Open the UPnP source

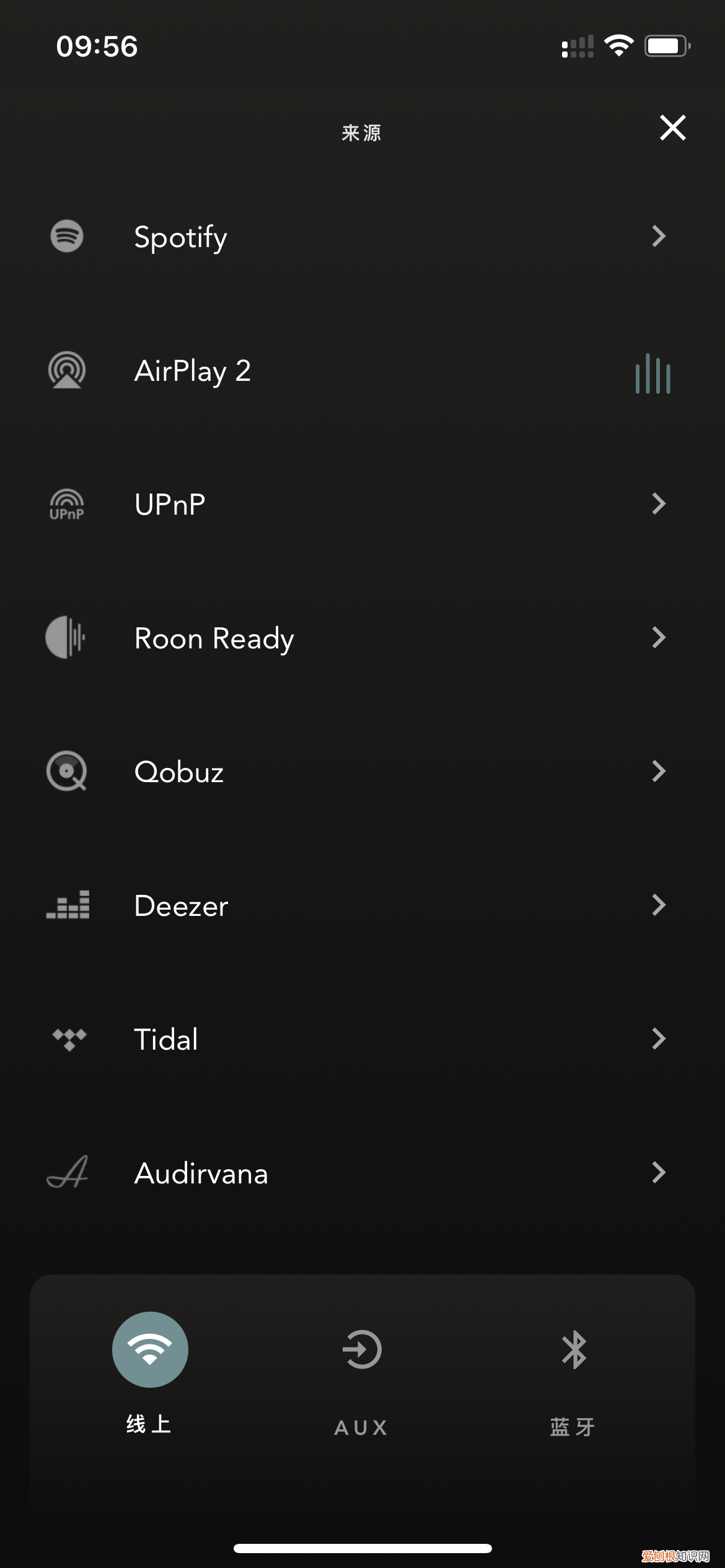(362, 504)
